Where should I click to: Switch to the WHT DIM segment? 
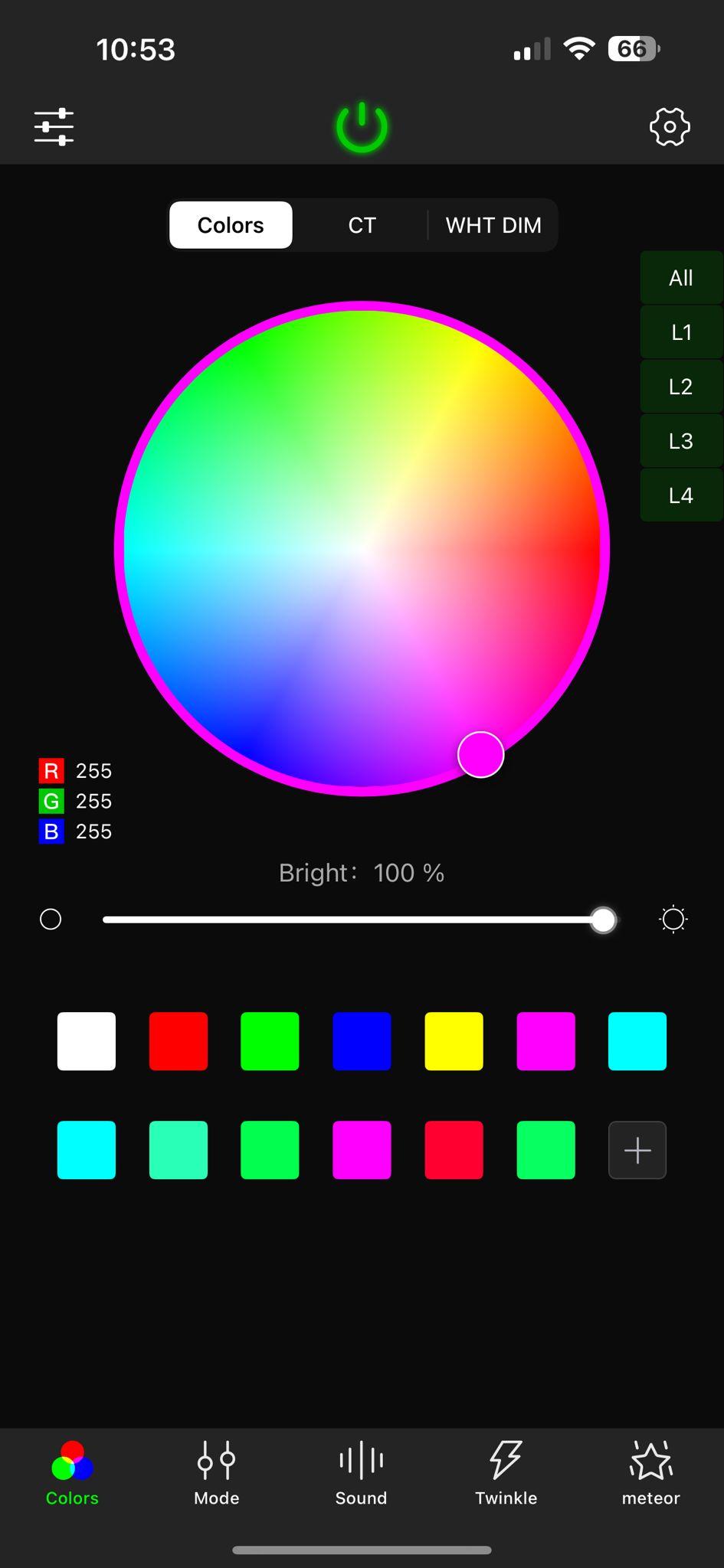493,225
